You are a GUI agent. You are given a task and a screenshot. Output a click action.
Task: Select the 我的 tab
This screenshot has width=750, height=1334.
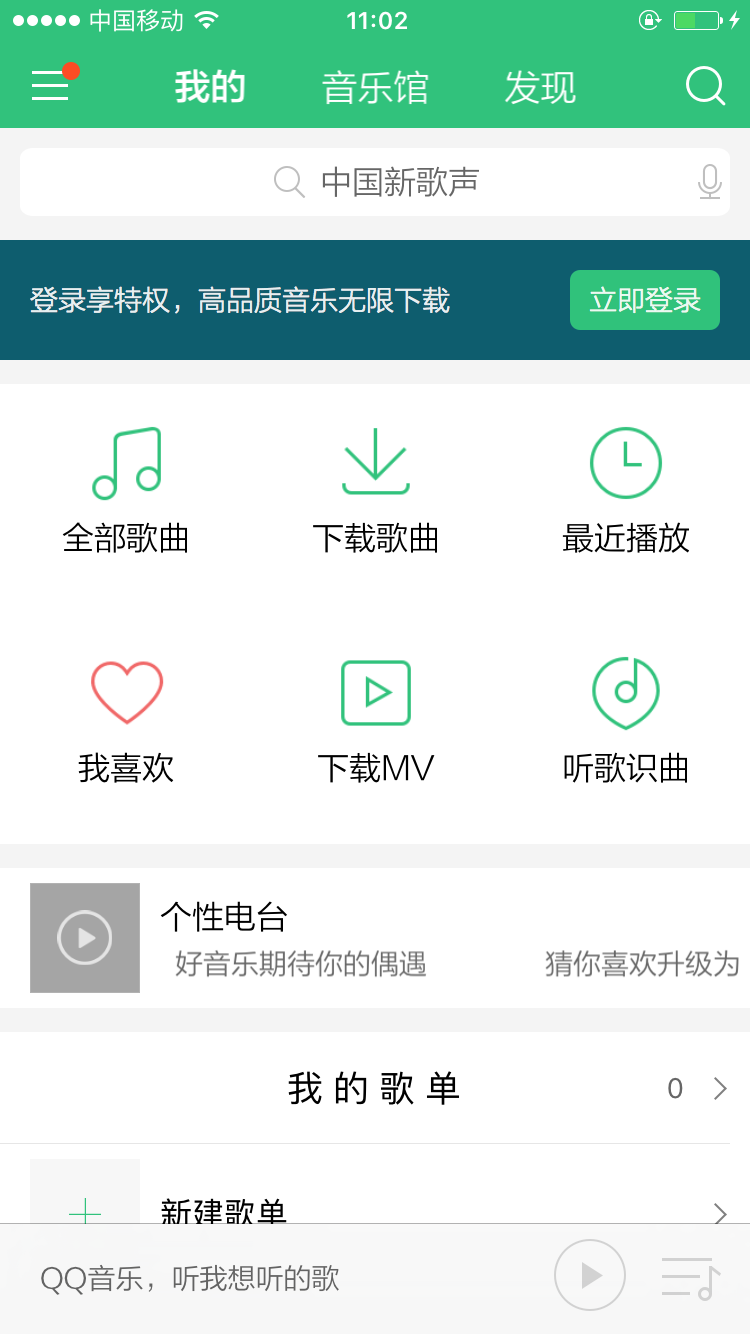pos(210,88)
